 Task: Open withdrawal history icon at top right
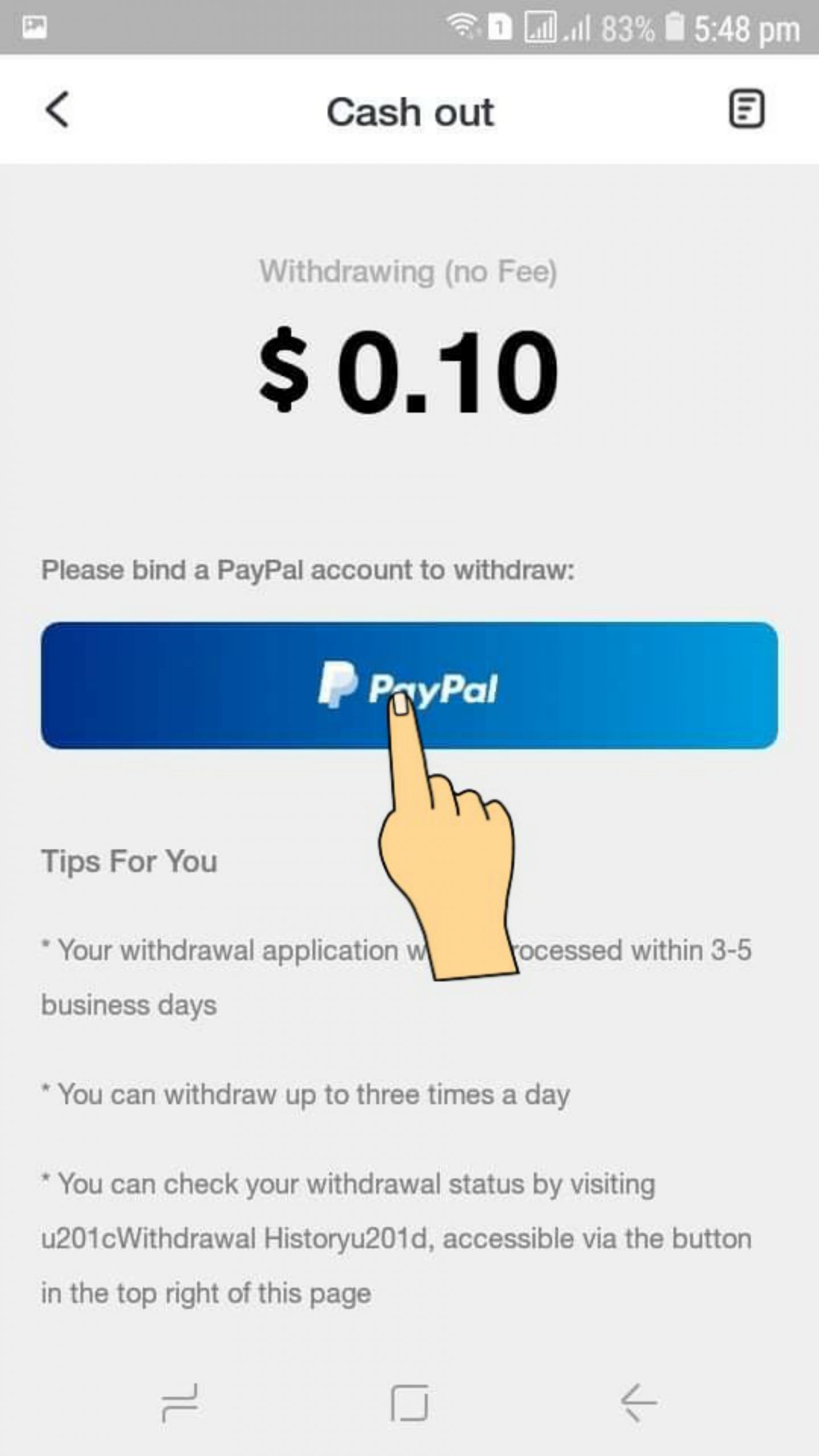[746, 109]
